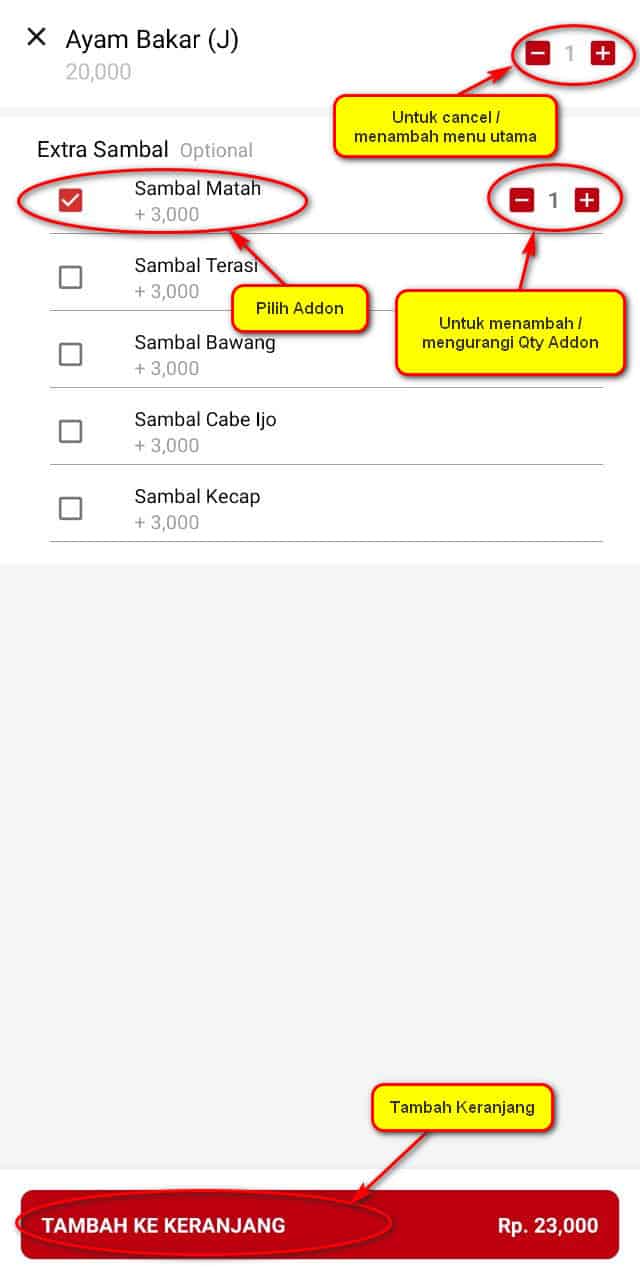Uncheck the Sambal Matah addon

70,200
